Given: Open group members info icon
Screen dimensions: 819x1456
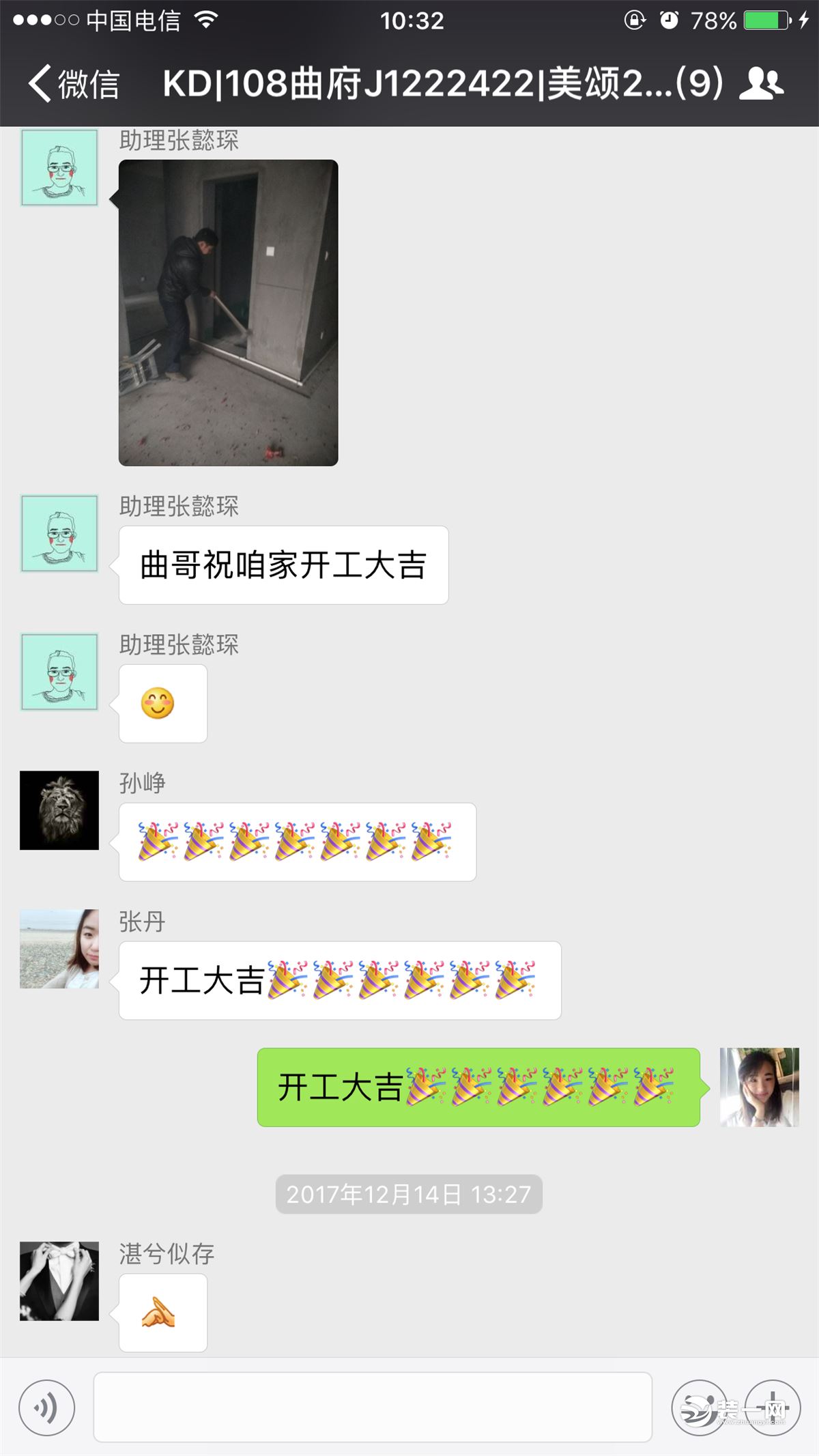Looking at the screenshot, I should coord(762,84).
